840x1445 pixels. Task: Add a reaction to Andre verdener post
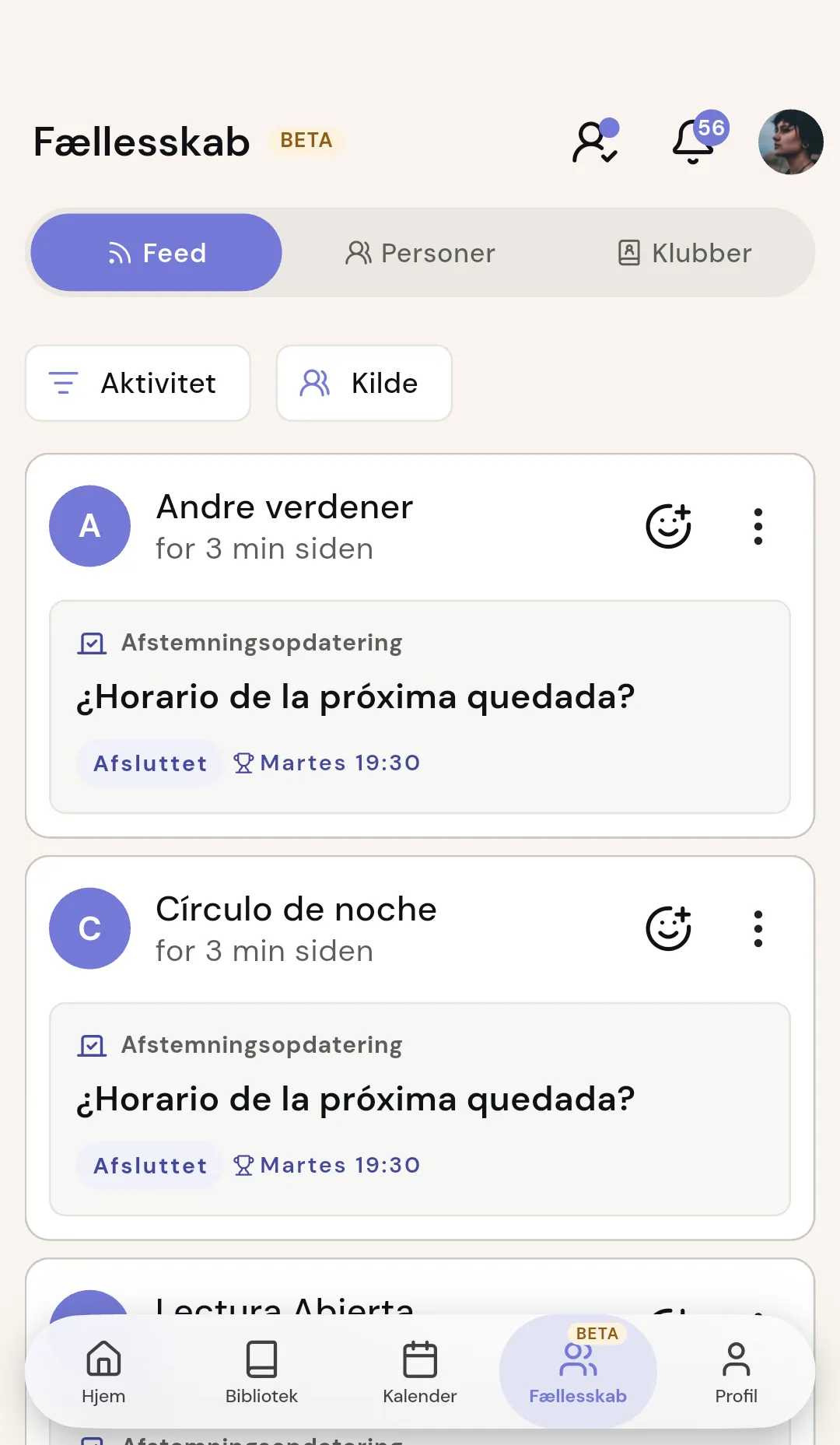click(669, 526)
